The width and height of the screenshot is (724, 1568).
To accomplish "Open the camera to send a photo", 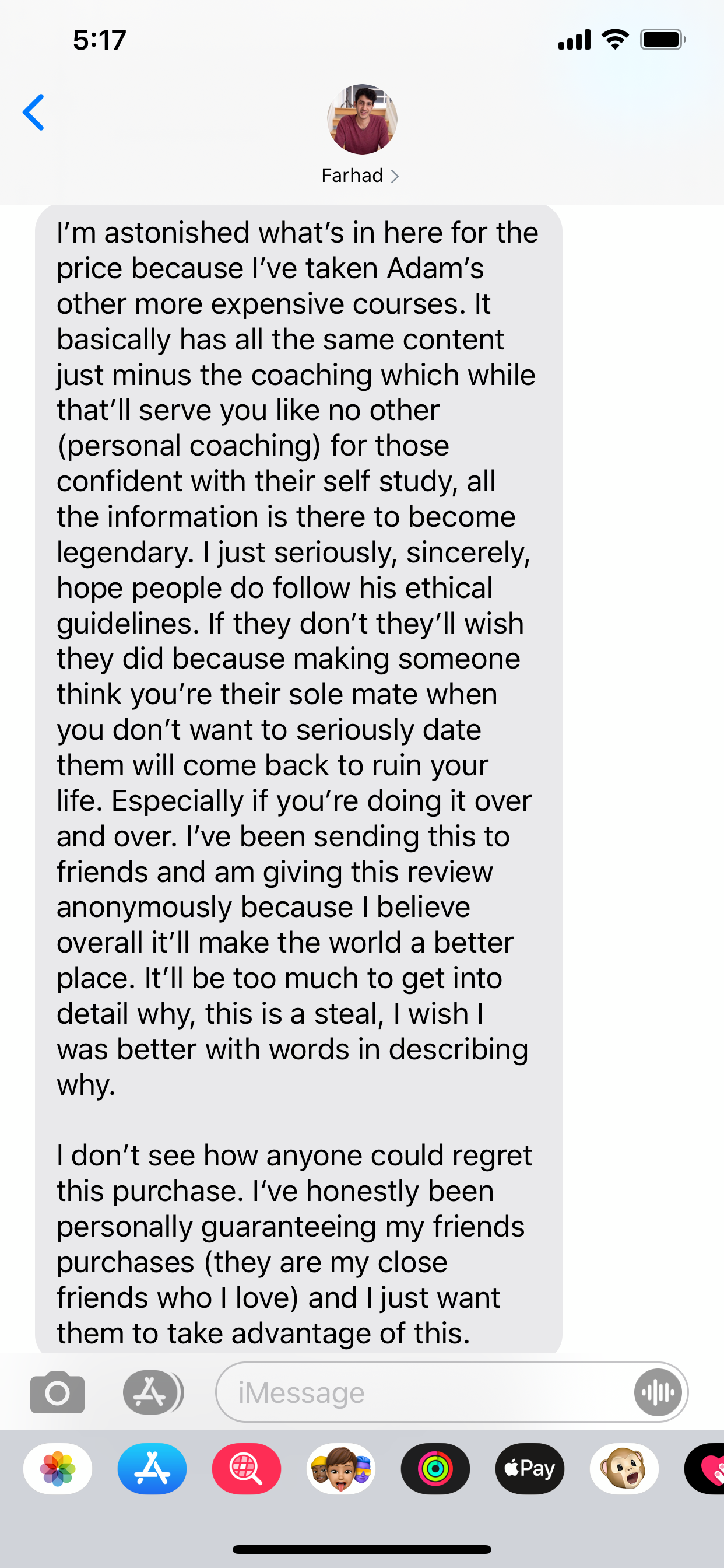I will click(57, 1392).
